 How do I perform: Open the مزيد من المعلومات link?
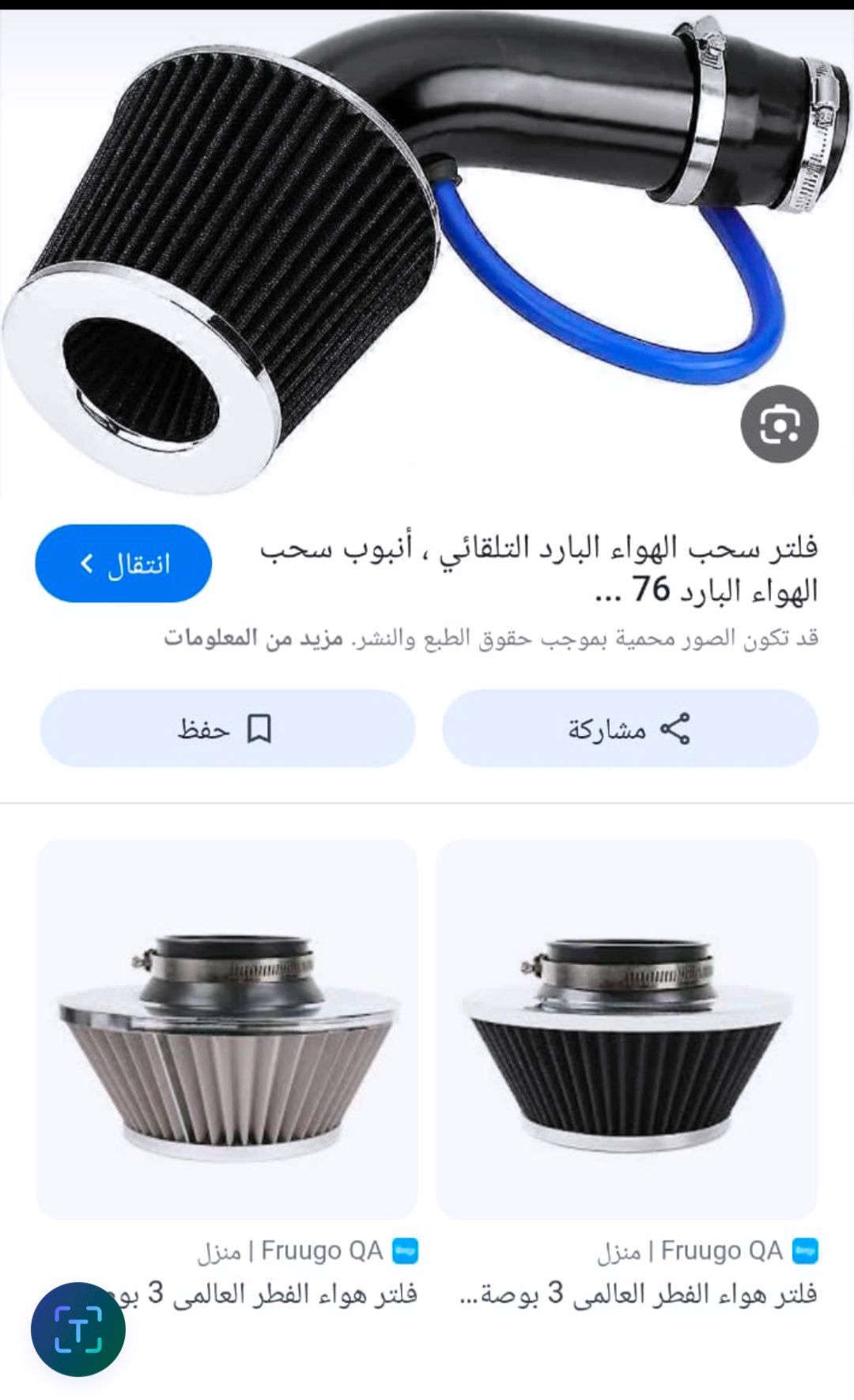pos(254,638)
